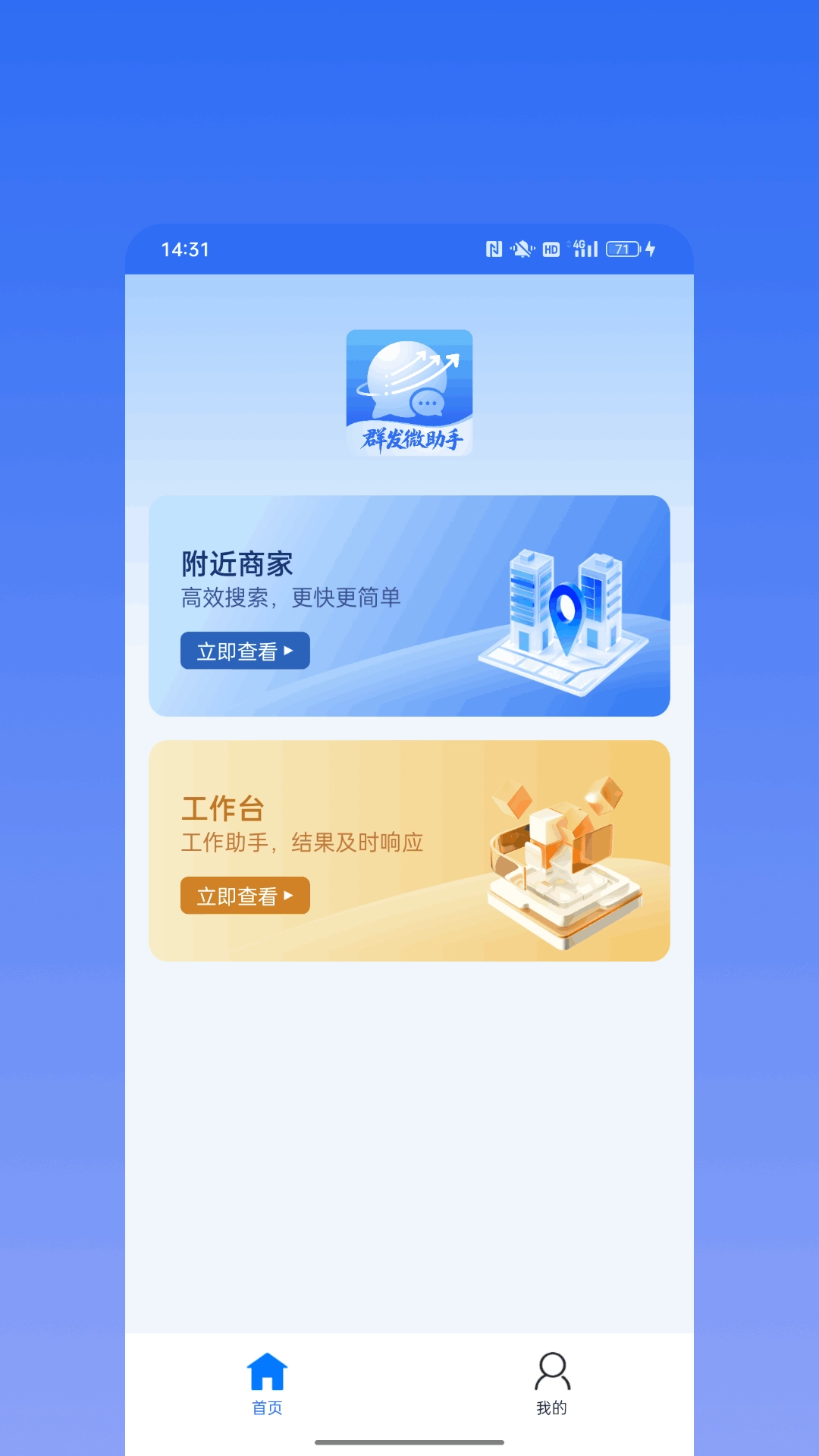Tap 立即查看 on the 附近商家 card

pos(244,651)
